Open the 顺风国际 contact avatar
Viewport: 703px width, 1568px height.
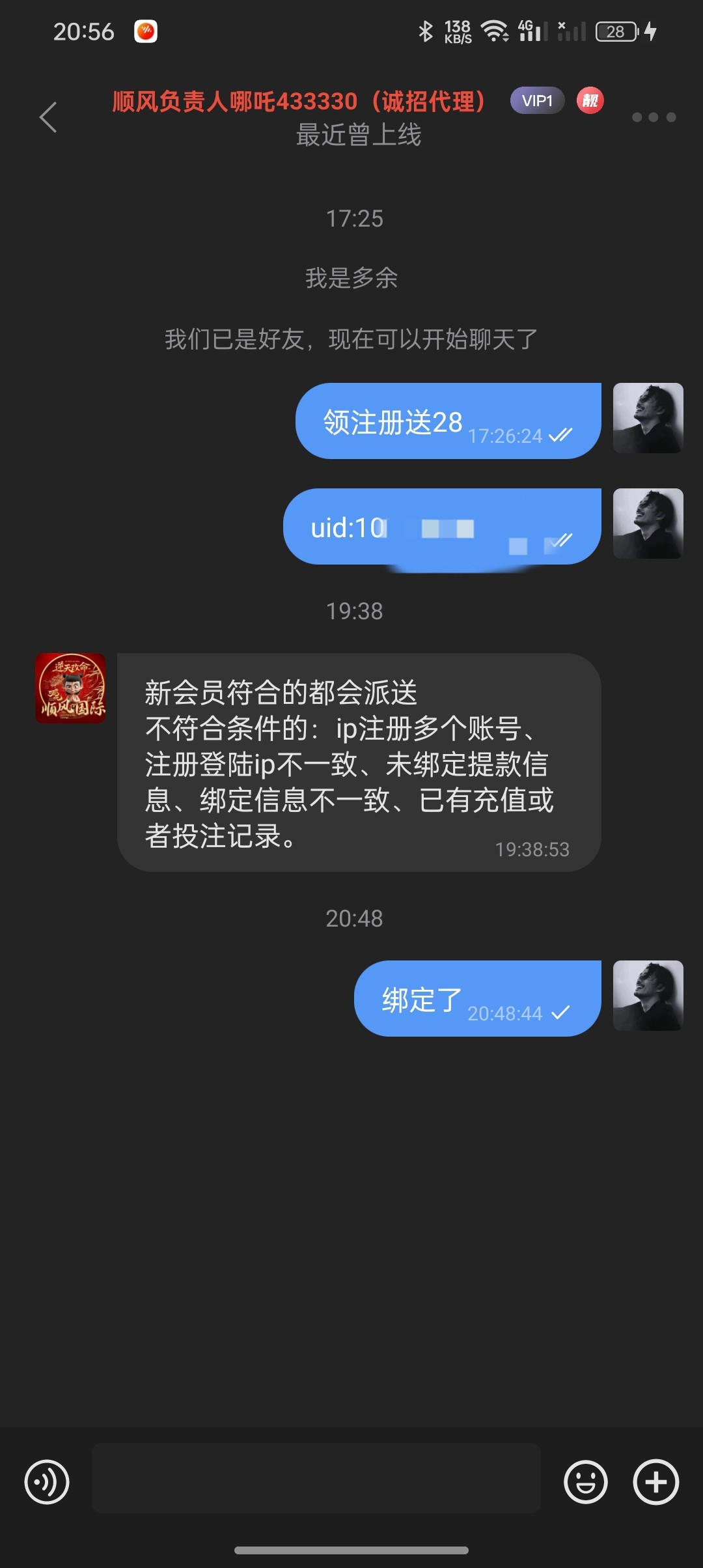click(x=70, y=688)
